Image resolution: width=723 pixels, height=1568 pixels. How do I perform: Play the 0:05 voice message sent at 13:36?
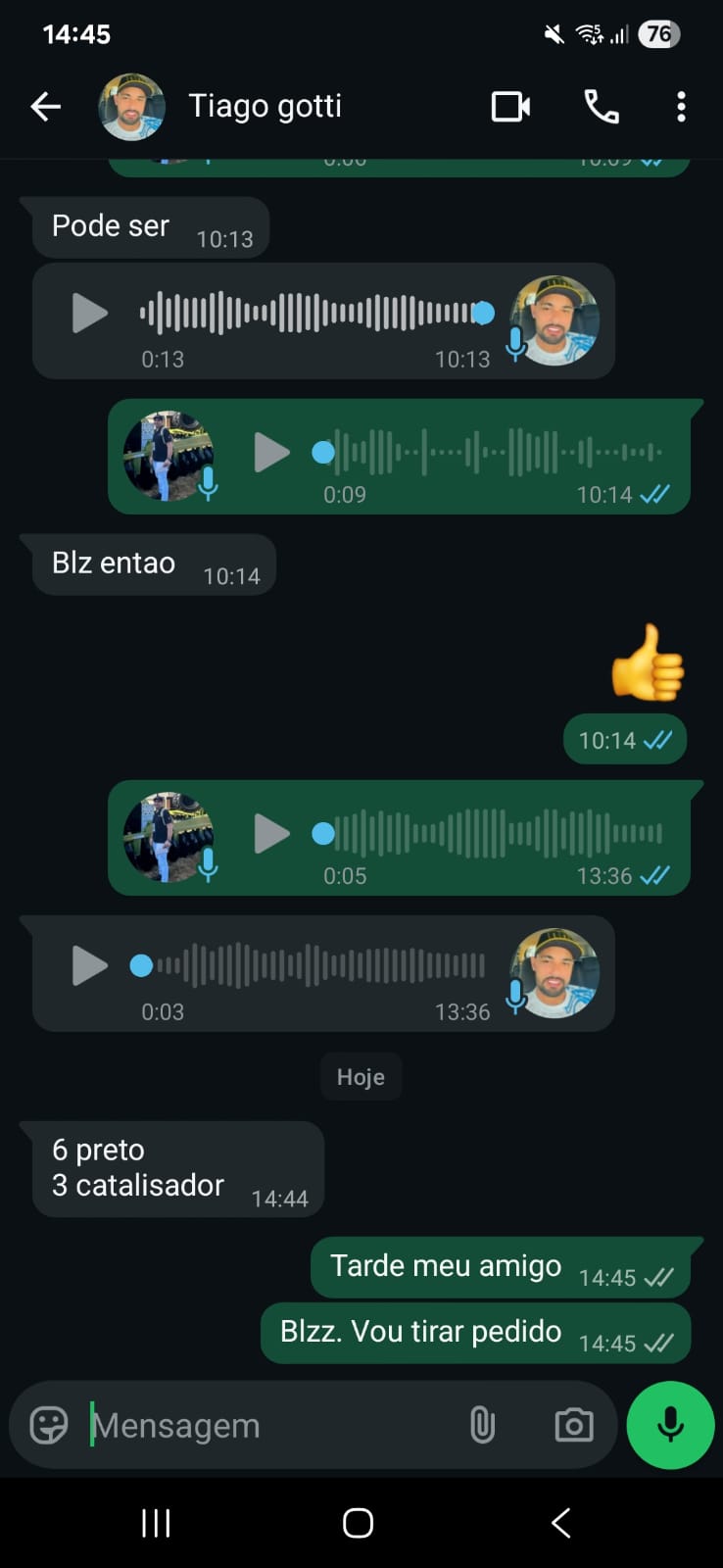click(271, 834)
